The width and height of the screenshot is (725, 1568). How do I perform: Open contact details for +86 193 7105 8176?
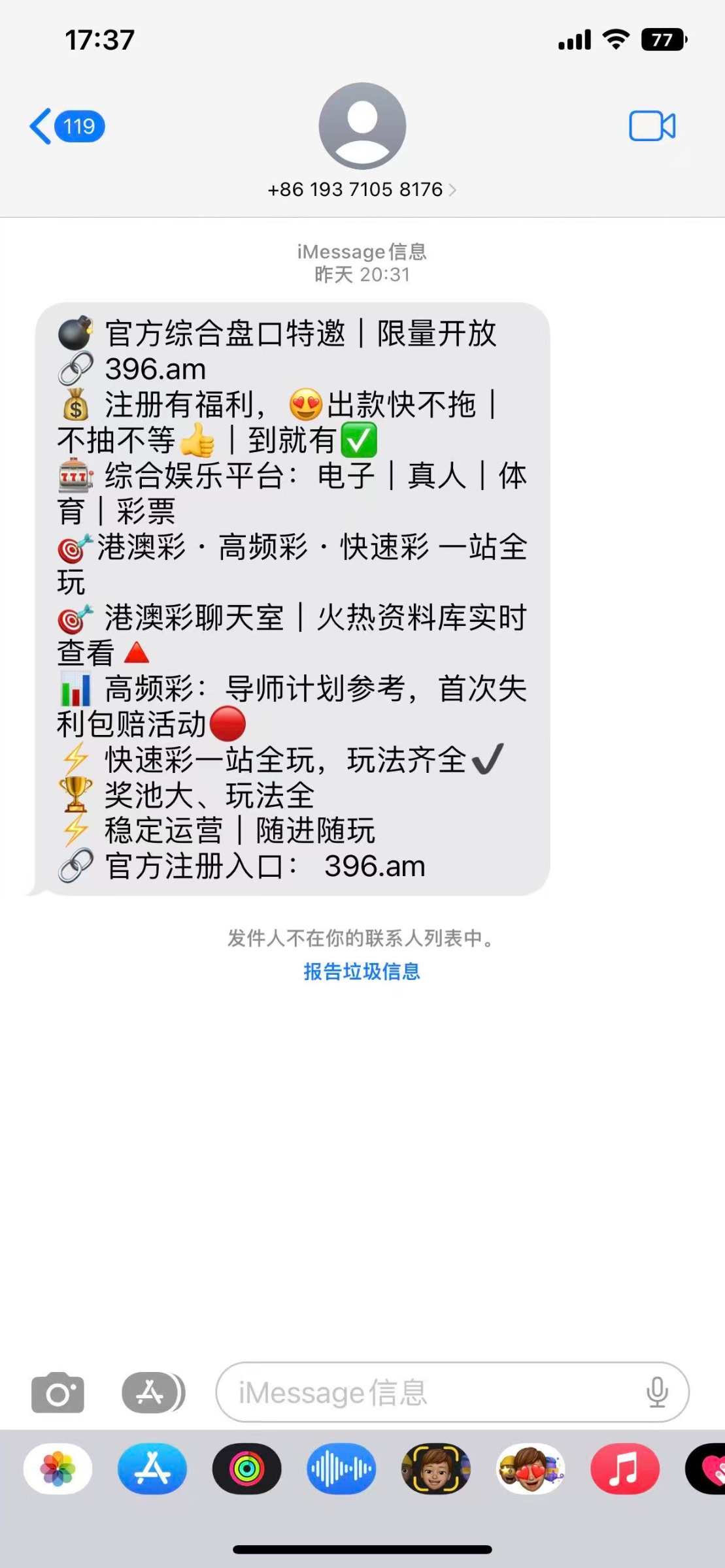pyautogui.click(x=362, y=189)
